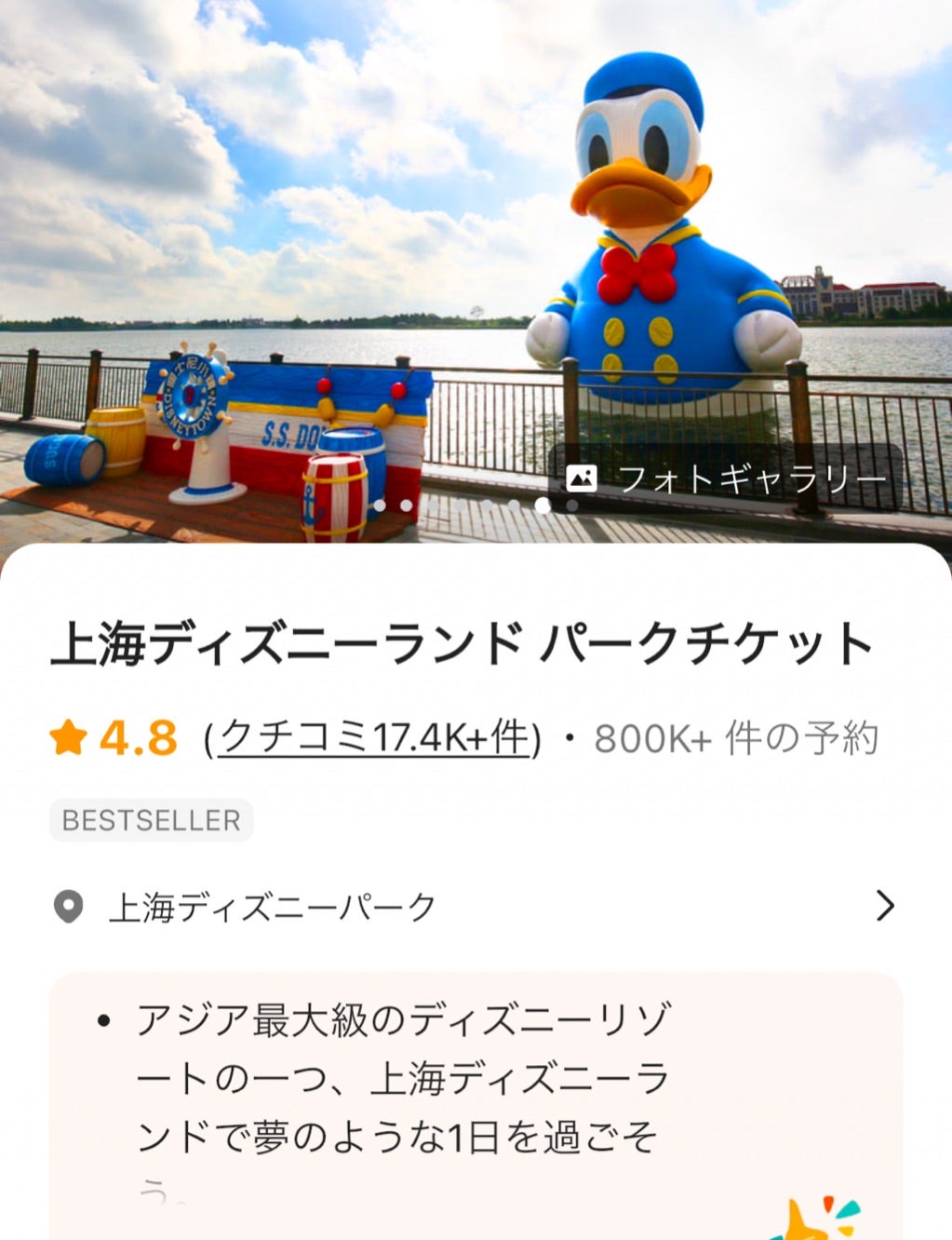Open the クチコミ17.4K+件 reviews link

tap(372, 738)
